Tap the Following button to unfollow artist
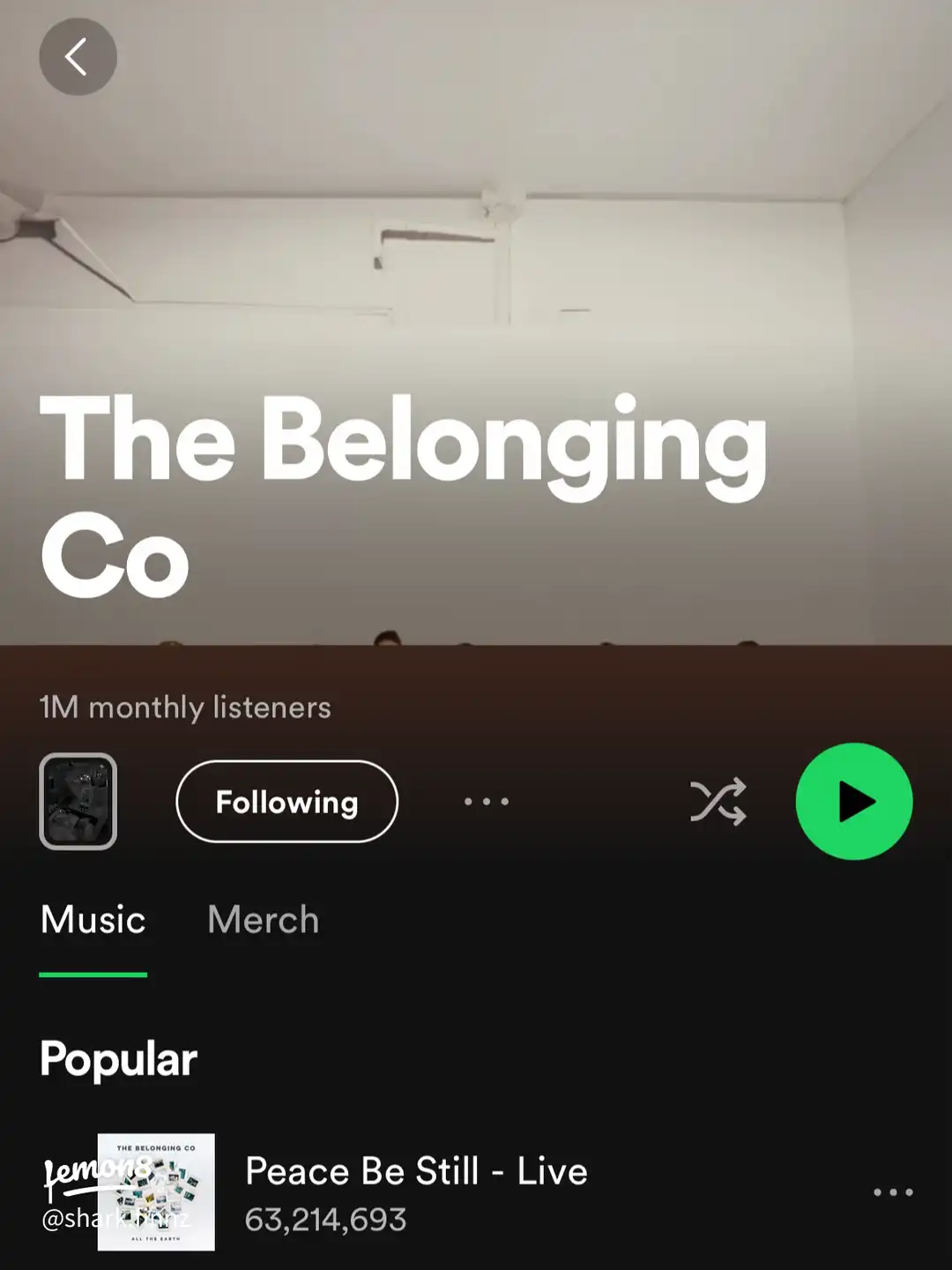This screenshot has width=952, height=1270. pyautogui.click(x=286, y=802)
